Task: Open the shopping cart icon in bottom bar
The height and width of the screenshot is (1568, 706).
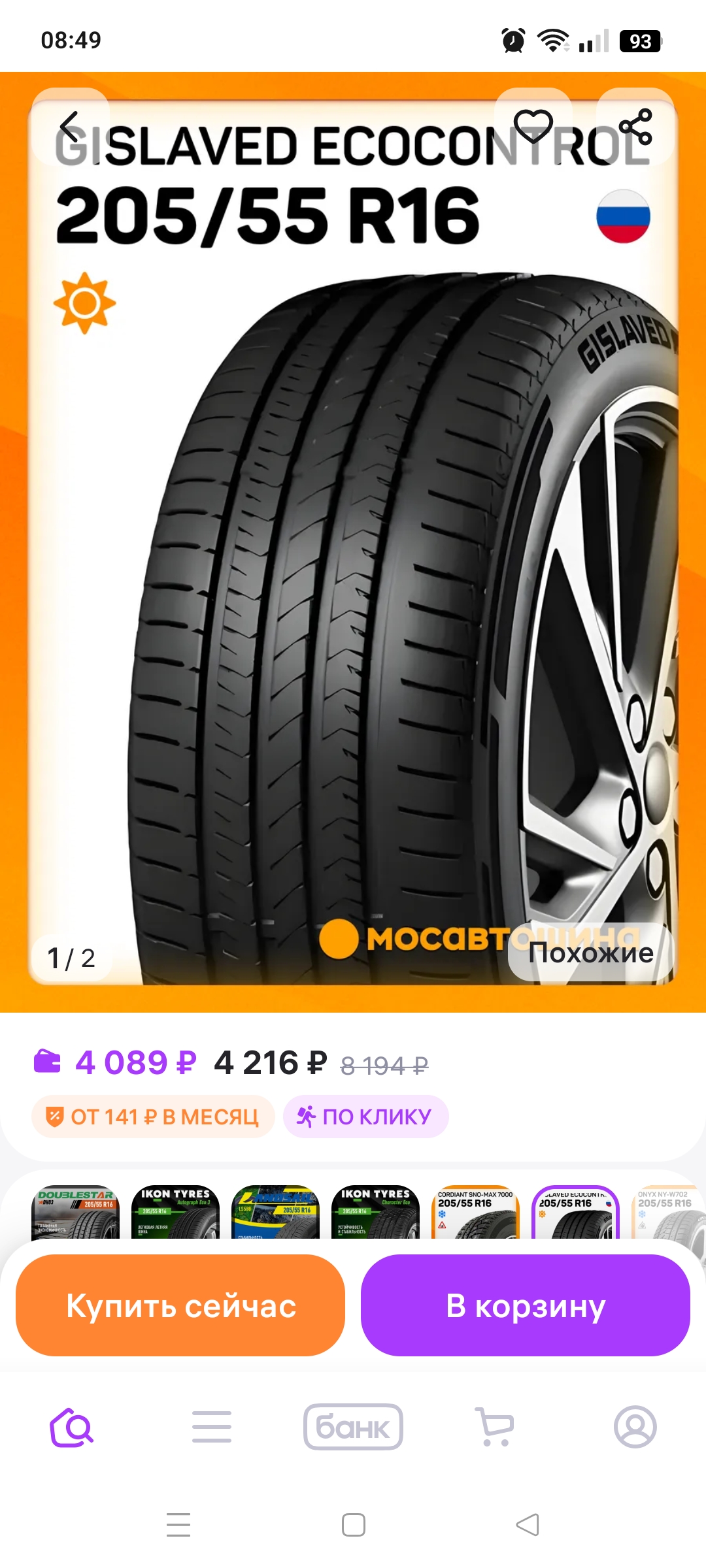Action: tap(494, 1426)
